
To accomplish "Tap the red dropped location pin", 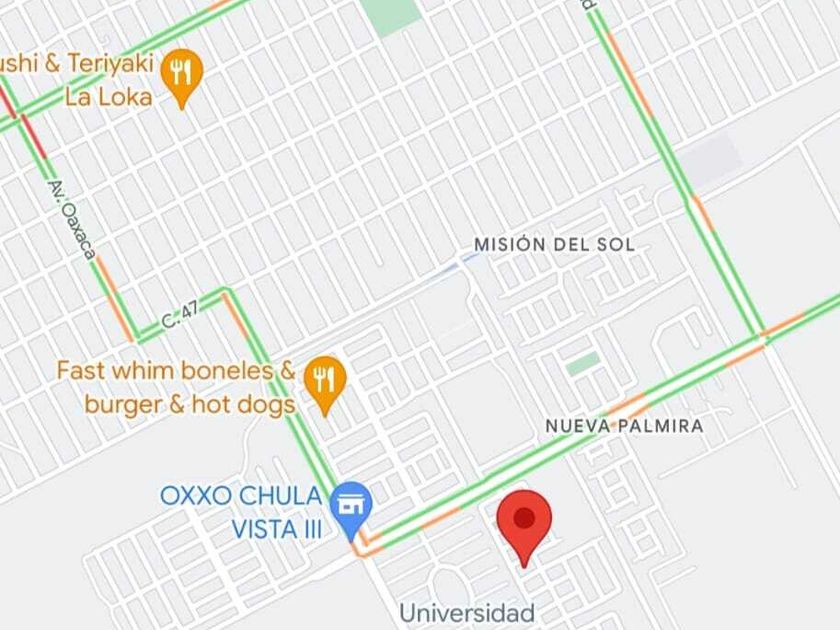I will [x=524, y=528].
